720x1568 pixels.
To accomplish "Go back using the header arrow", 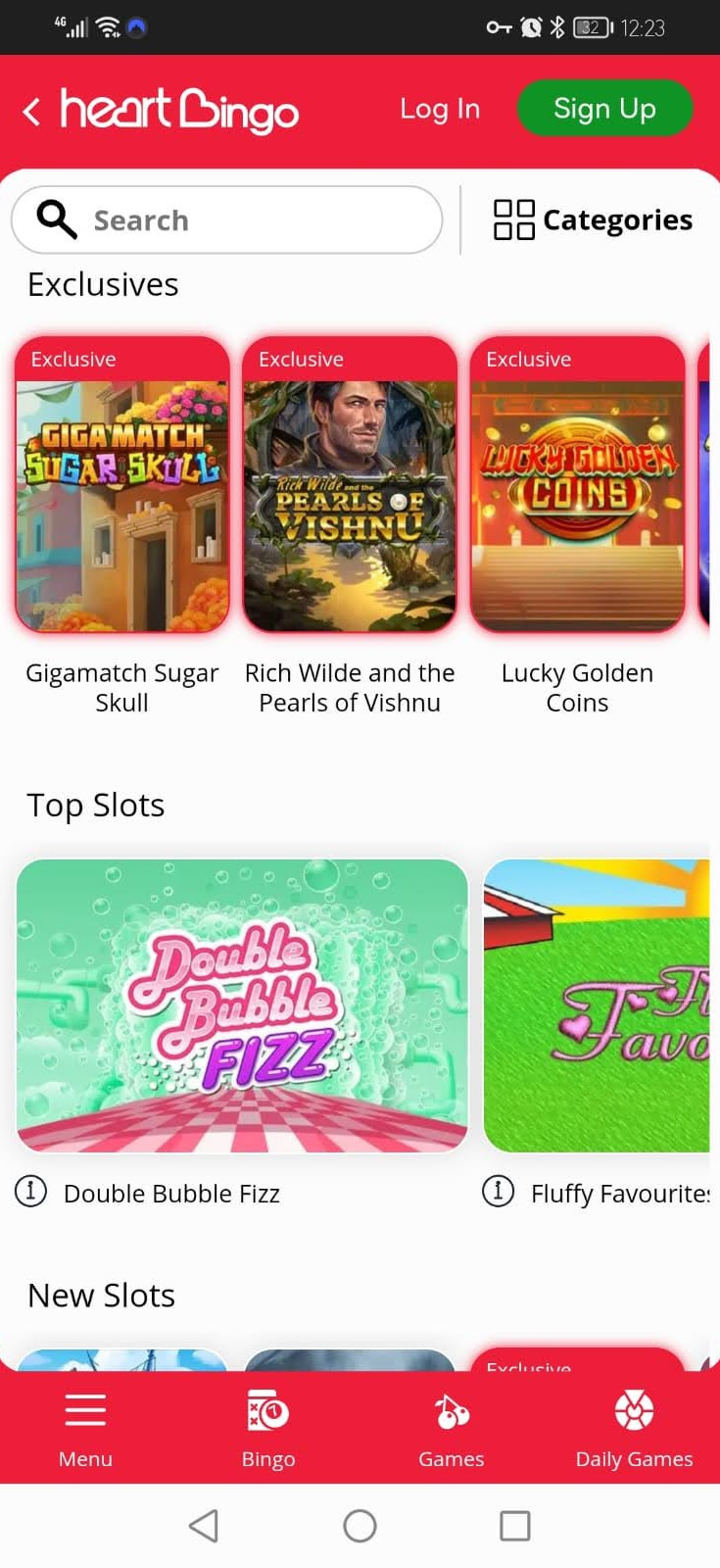I will (x=31, y=111).
